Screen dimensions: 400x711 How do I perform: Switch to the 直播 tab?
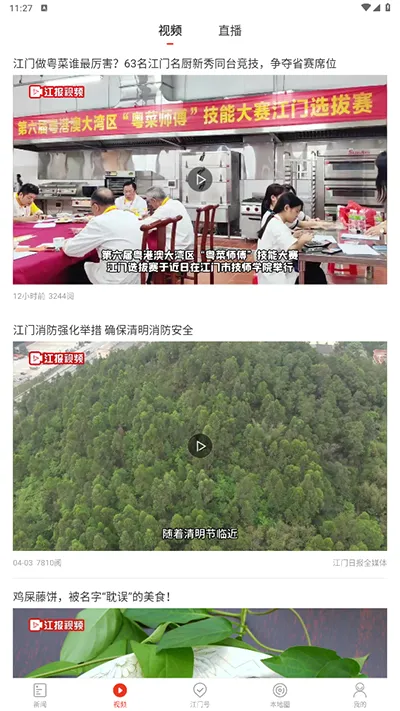click(230, 31)
